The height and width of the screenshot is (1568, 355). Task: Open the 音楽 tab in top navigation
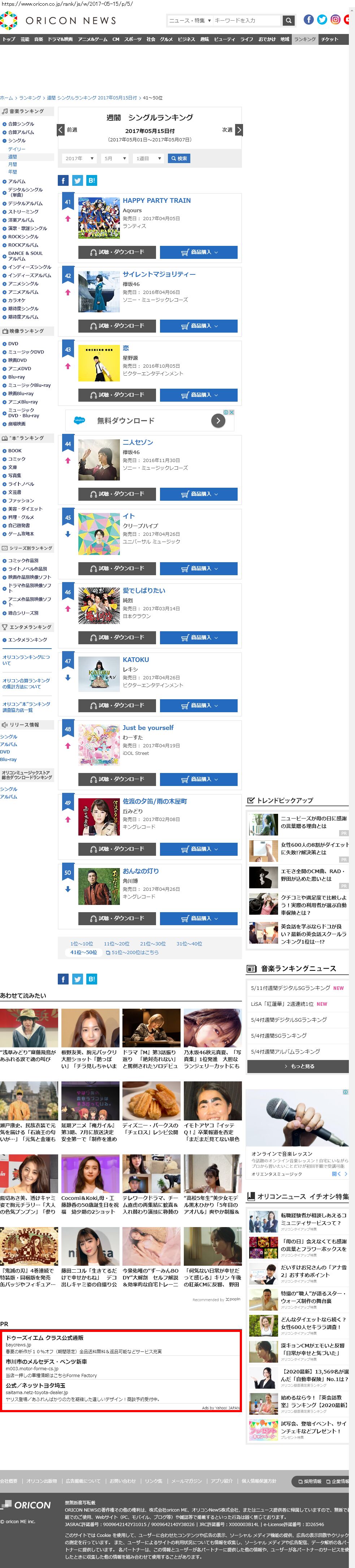38,39
